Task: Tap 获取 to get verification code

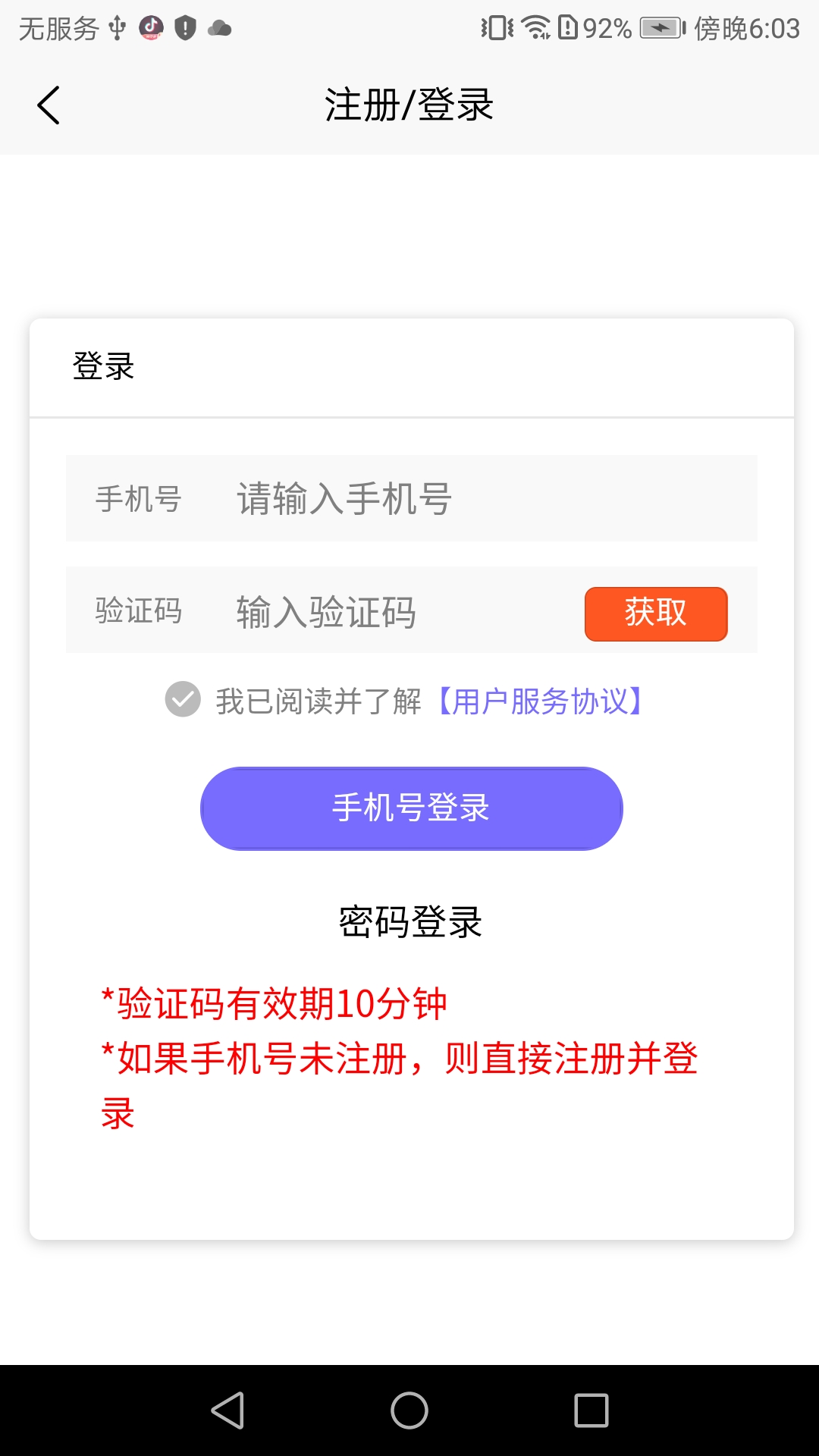Action: [655, 613]
